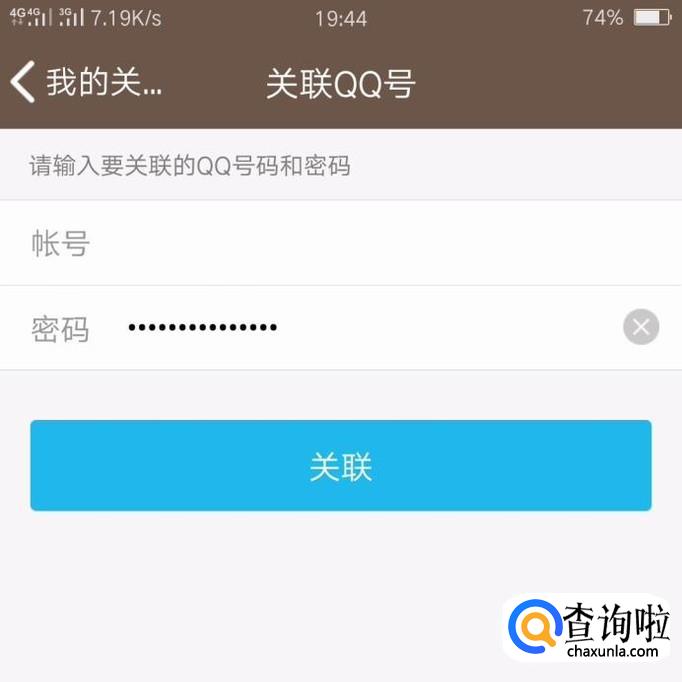
Task: Tap the blue 关联 button
Action: coord(340,466)
